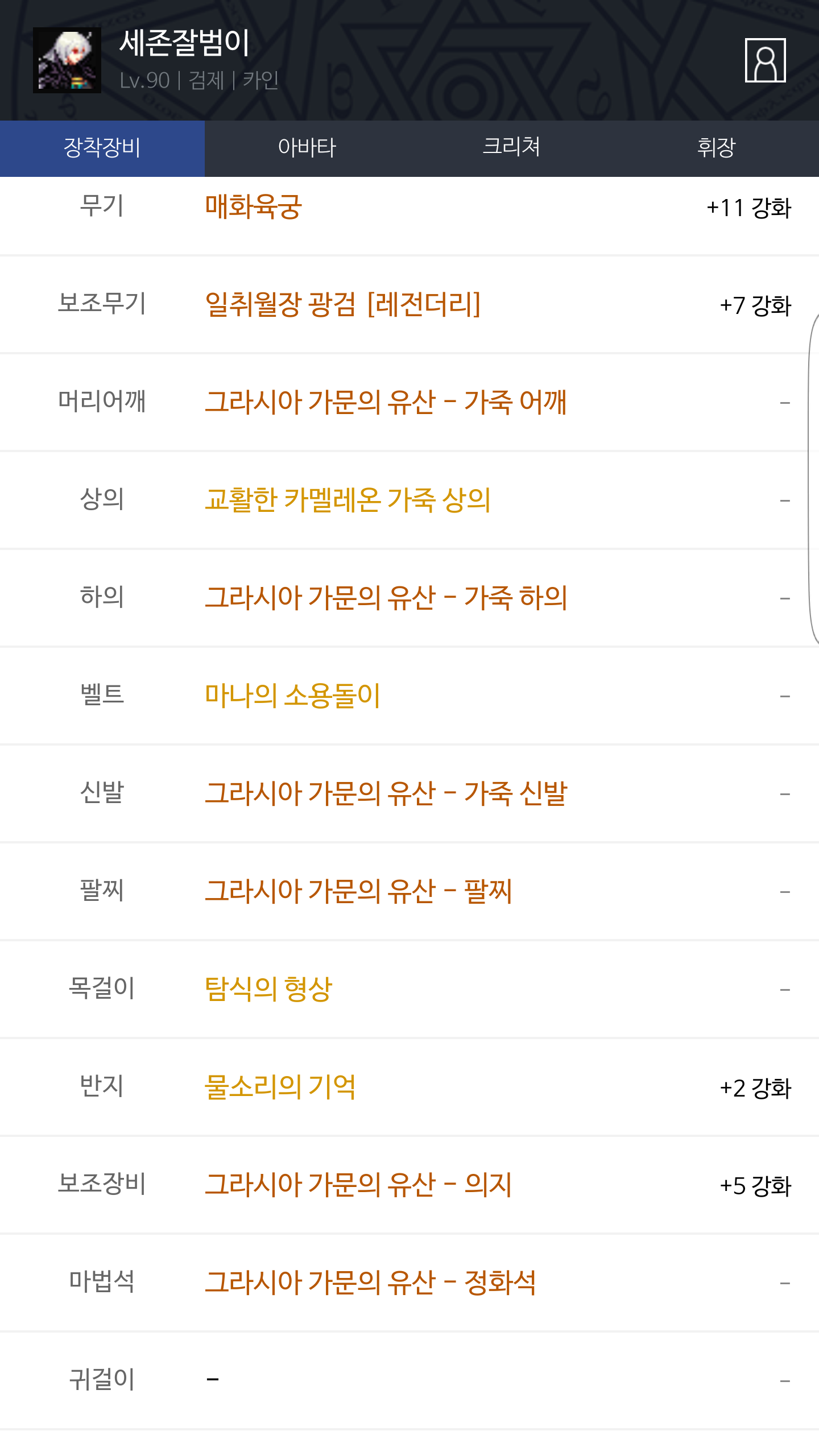
Task: View 그라시아 가문의 유산 - 정화석
Action: point(371,1283)
